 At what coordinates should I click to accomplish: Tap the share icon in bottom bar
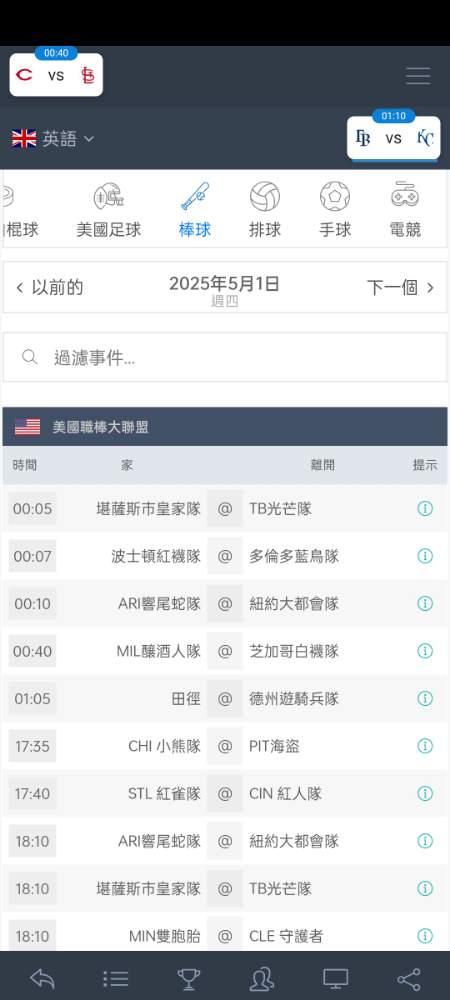(409, 978)
